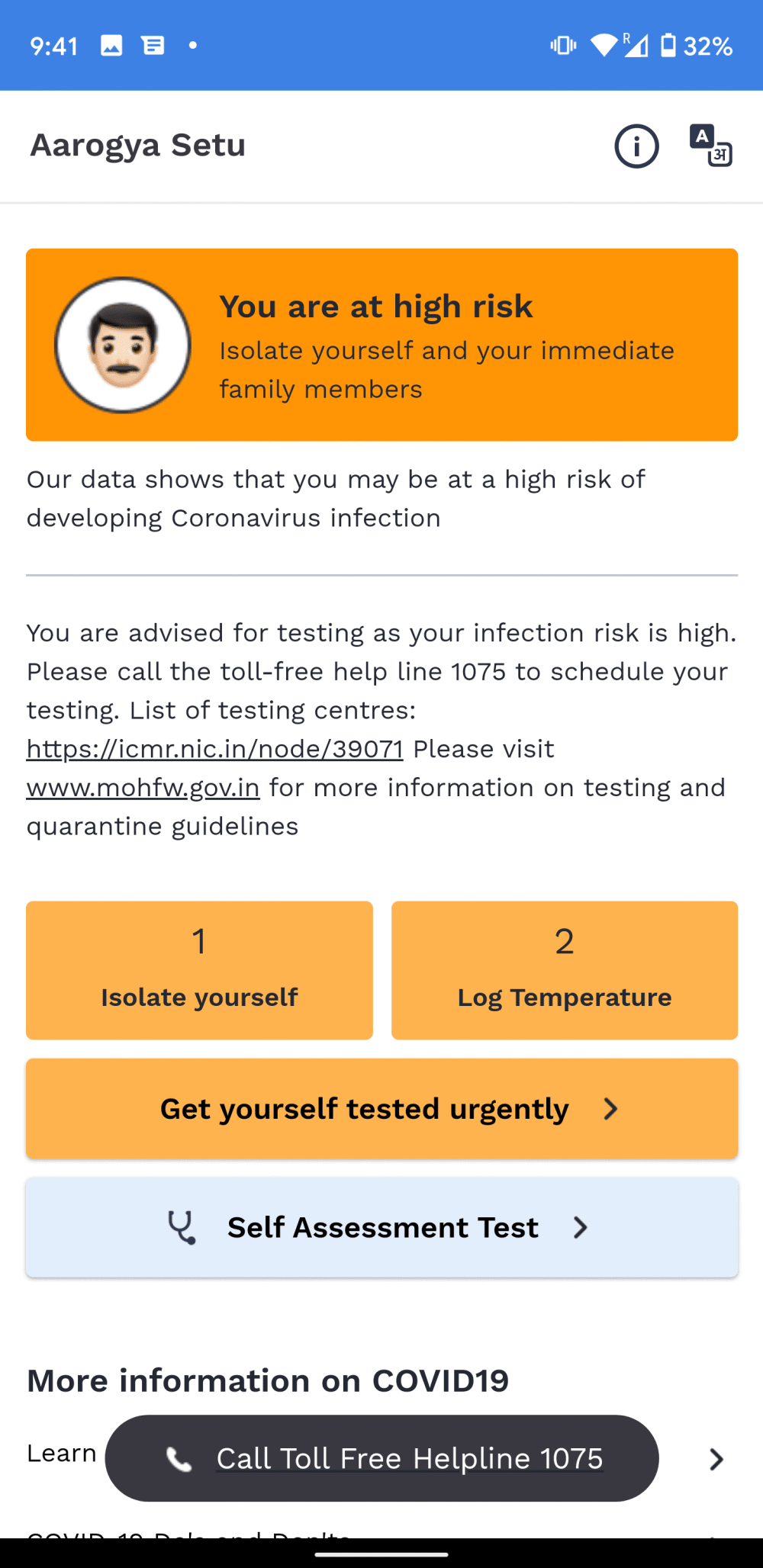Tap Get yourself tested urgently

pos(381,1109)
